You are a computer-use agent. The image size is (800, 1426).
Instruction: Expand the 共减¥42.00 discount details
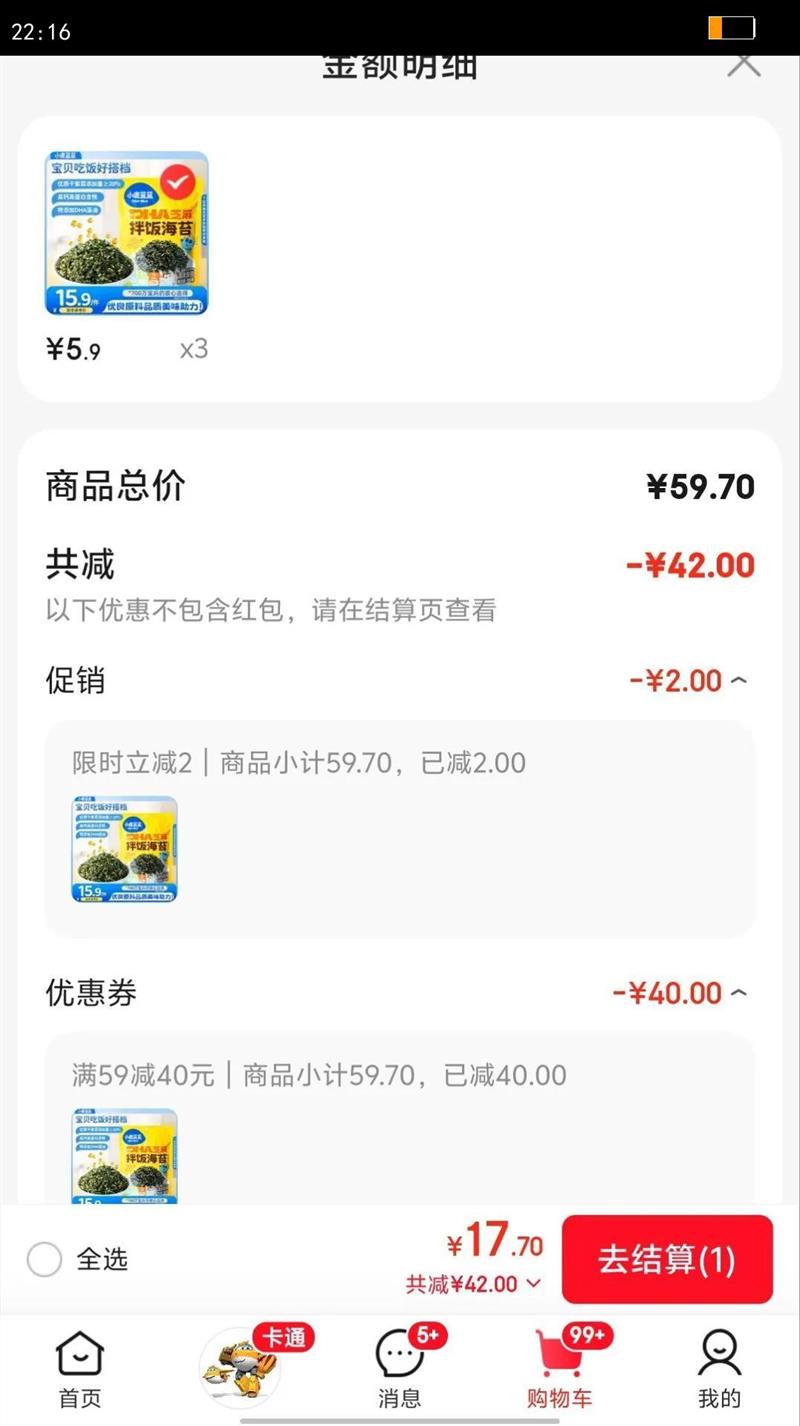coord(474,1284)
